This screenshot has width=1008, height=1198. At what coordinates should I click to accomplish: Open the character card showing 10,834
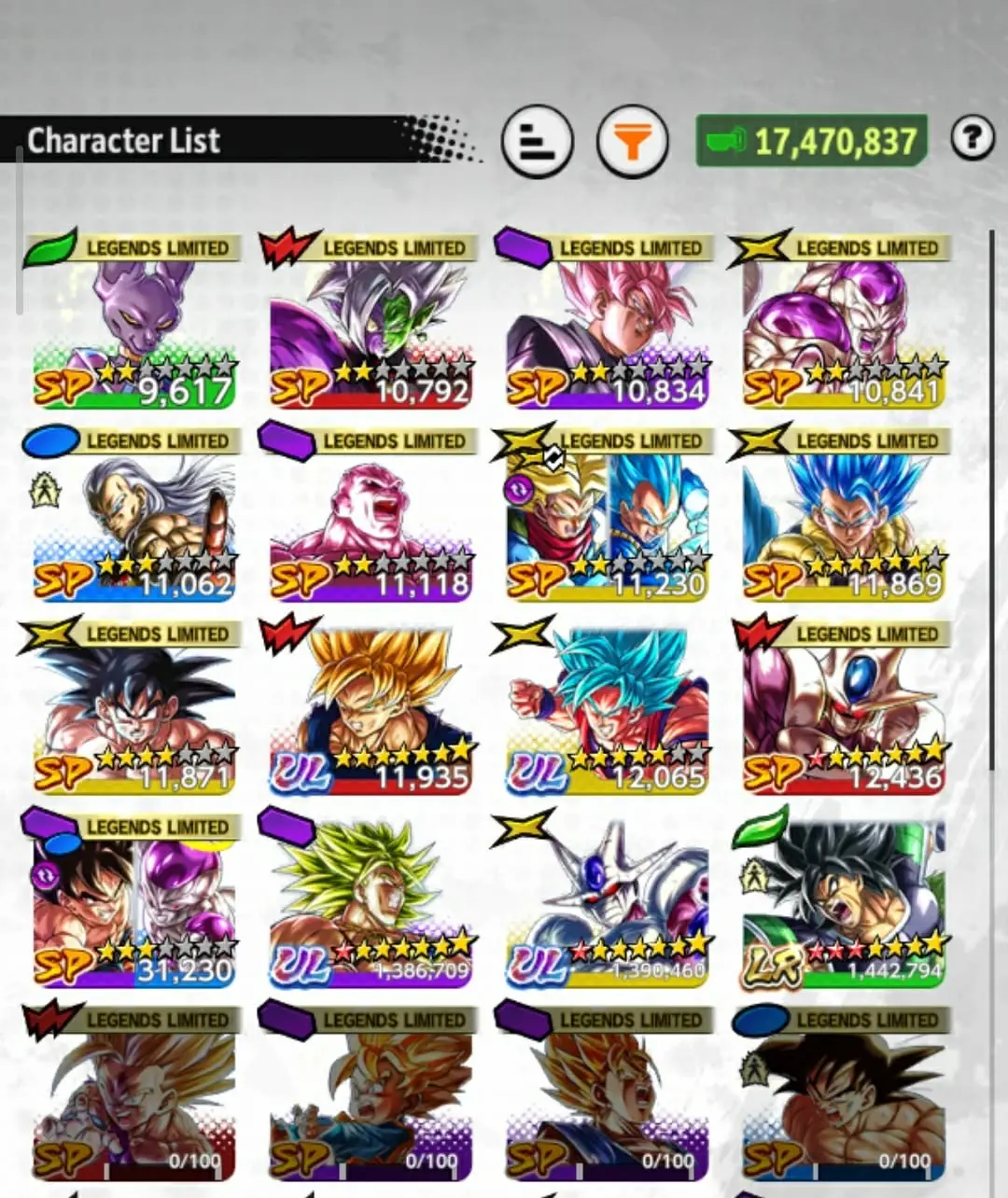tap(607, 322)
